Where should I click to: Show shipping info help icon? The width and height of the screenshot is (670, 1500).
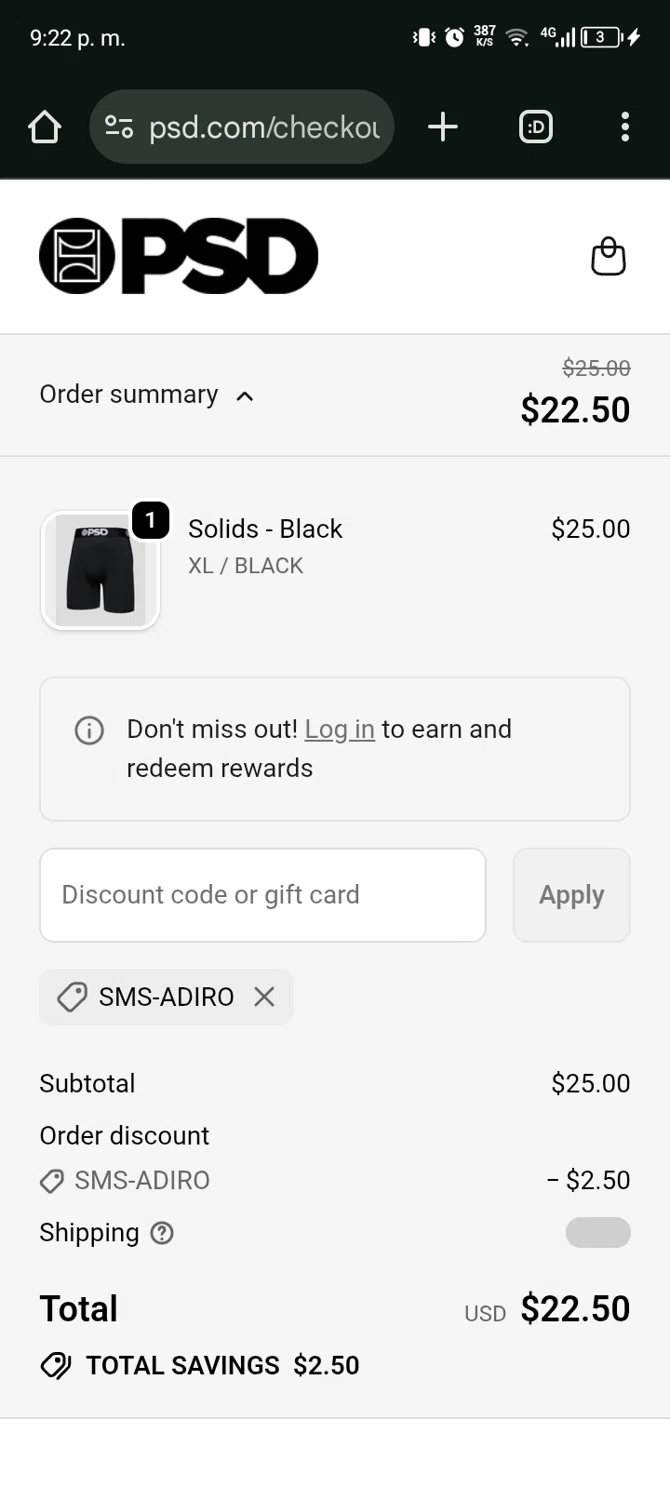point(162,1233)
